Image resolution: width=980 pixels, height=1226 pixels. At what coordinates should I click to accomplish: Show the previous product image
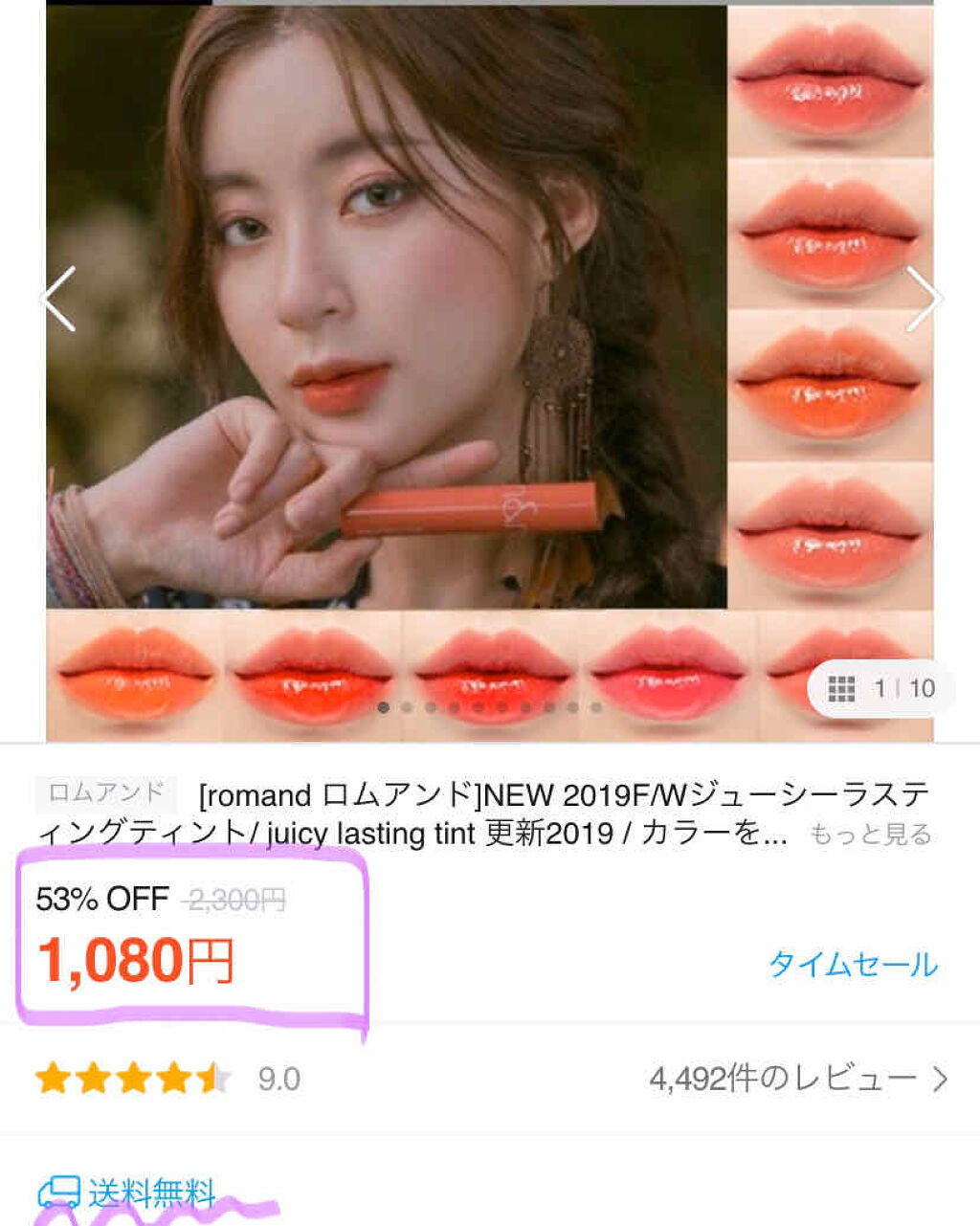pyautogui.click(x=59, y=299)
